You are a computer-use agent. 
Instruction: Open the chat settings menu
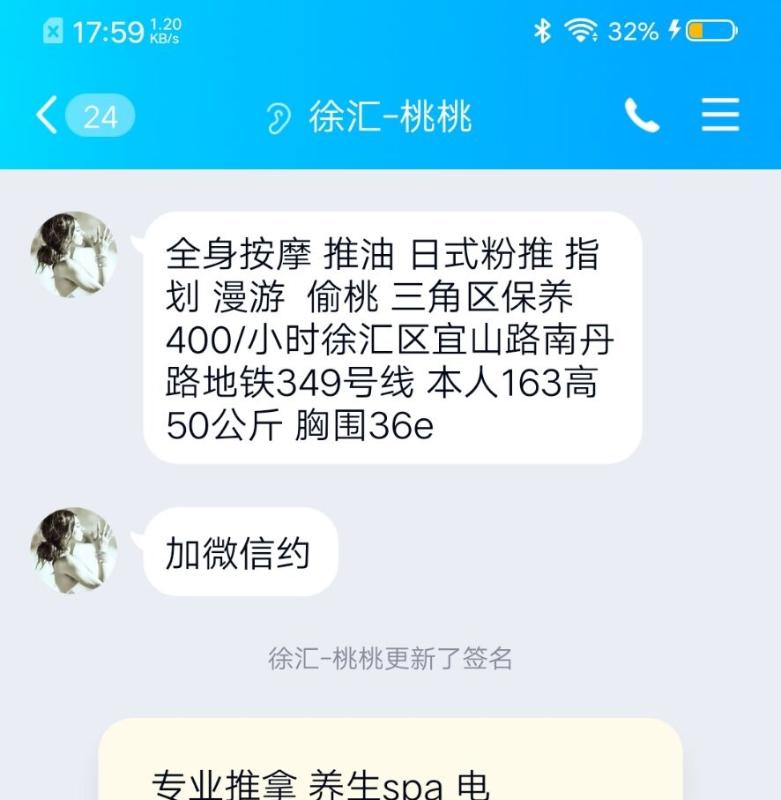pos(719,116)
